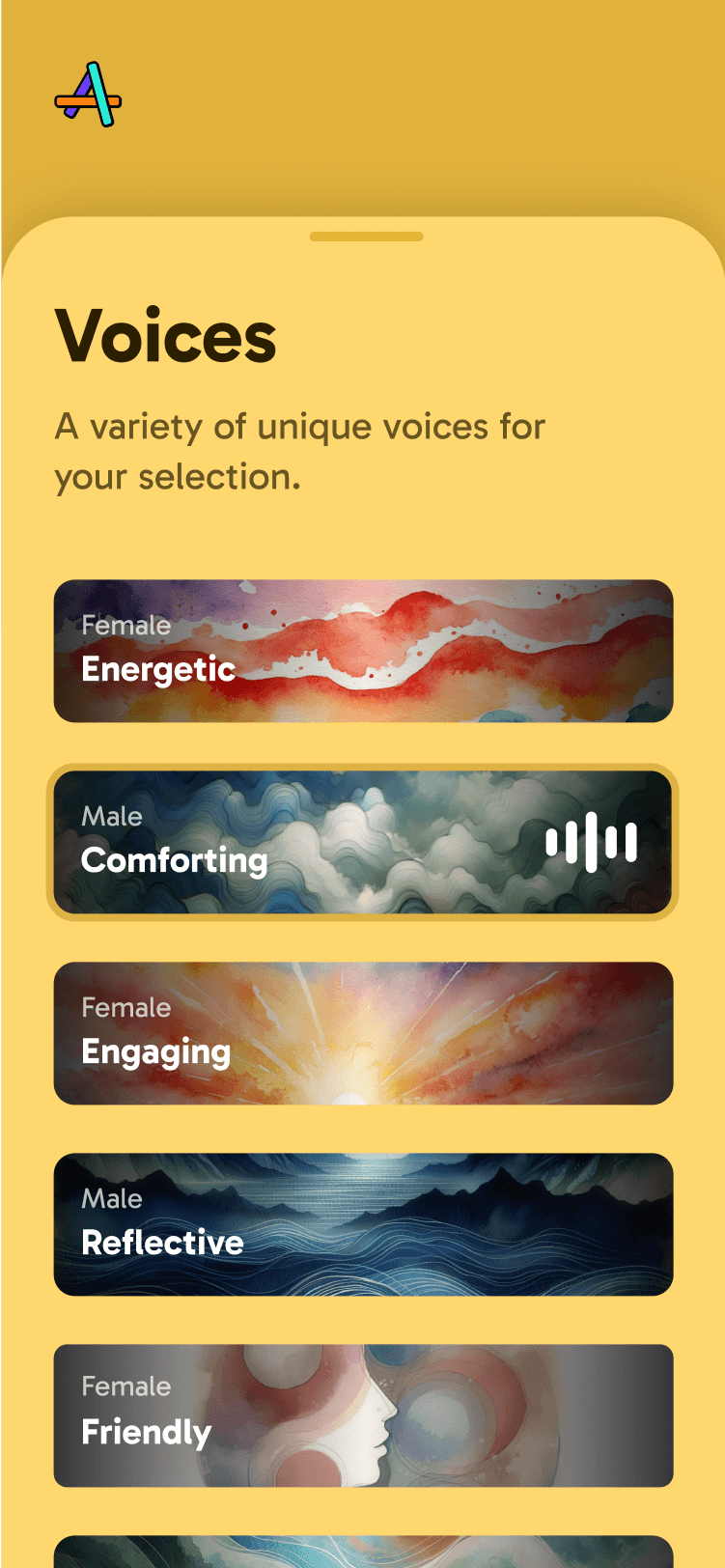Select the Reflective male voice
The image size is (725, 1568).
pos(363,1223)
